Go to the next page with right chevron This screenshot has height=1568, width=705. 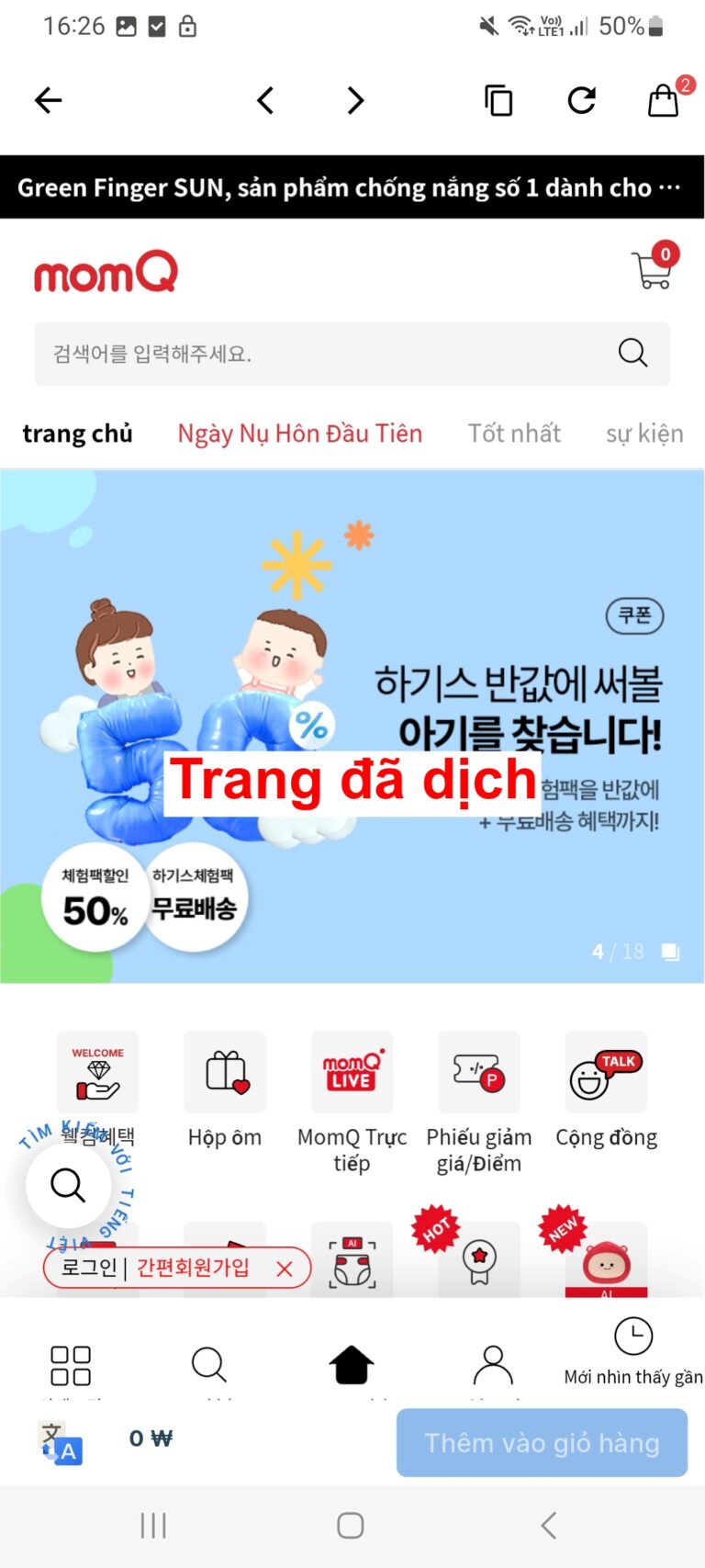355,100
